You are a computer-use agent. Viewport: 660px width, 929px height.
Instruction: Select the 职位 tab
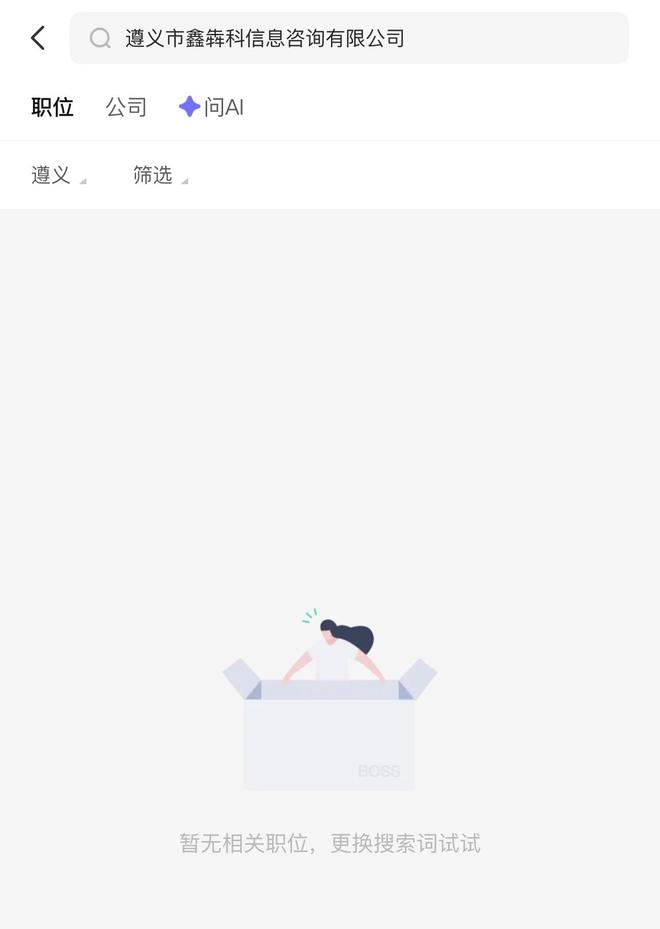(x=52, y=107)
